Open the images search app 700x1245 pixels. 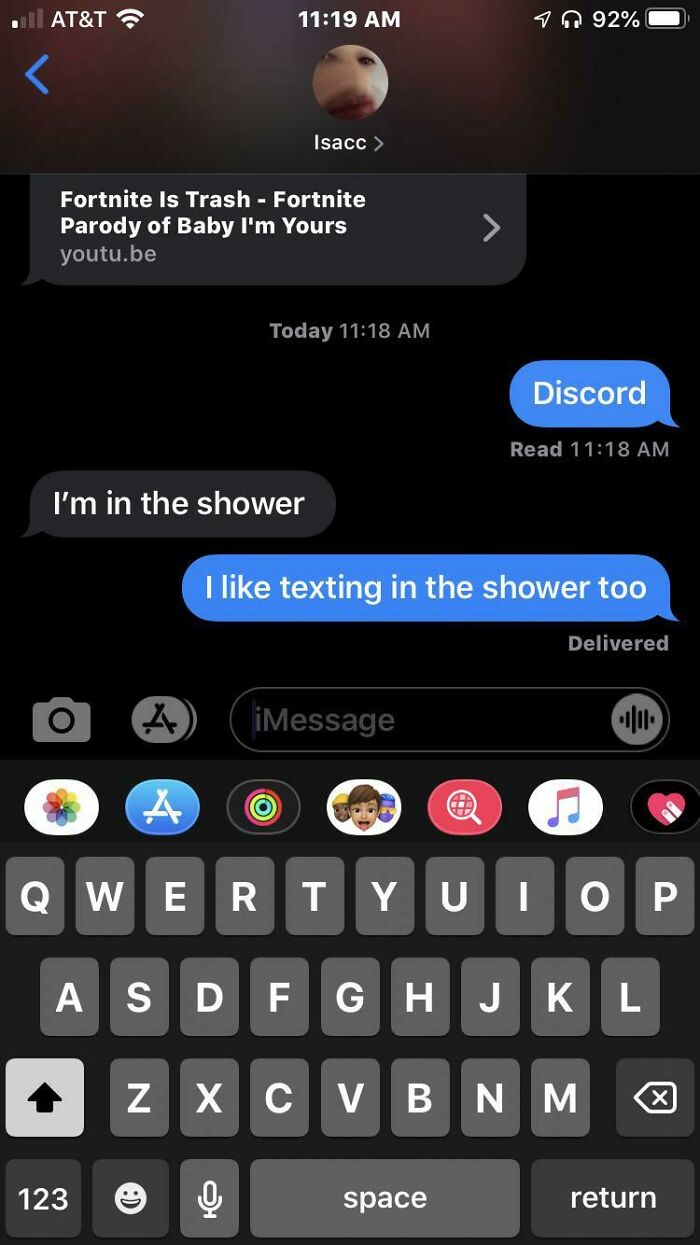[x=464, y=807]
